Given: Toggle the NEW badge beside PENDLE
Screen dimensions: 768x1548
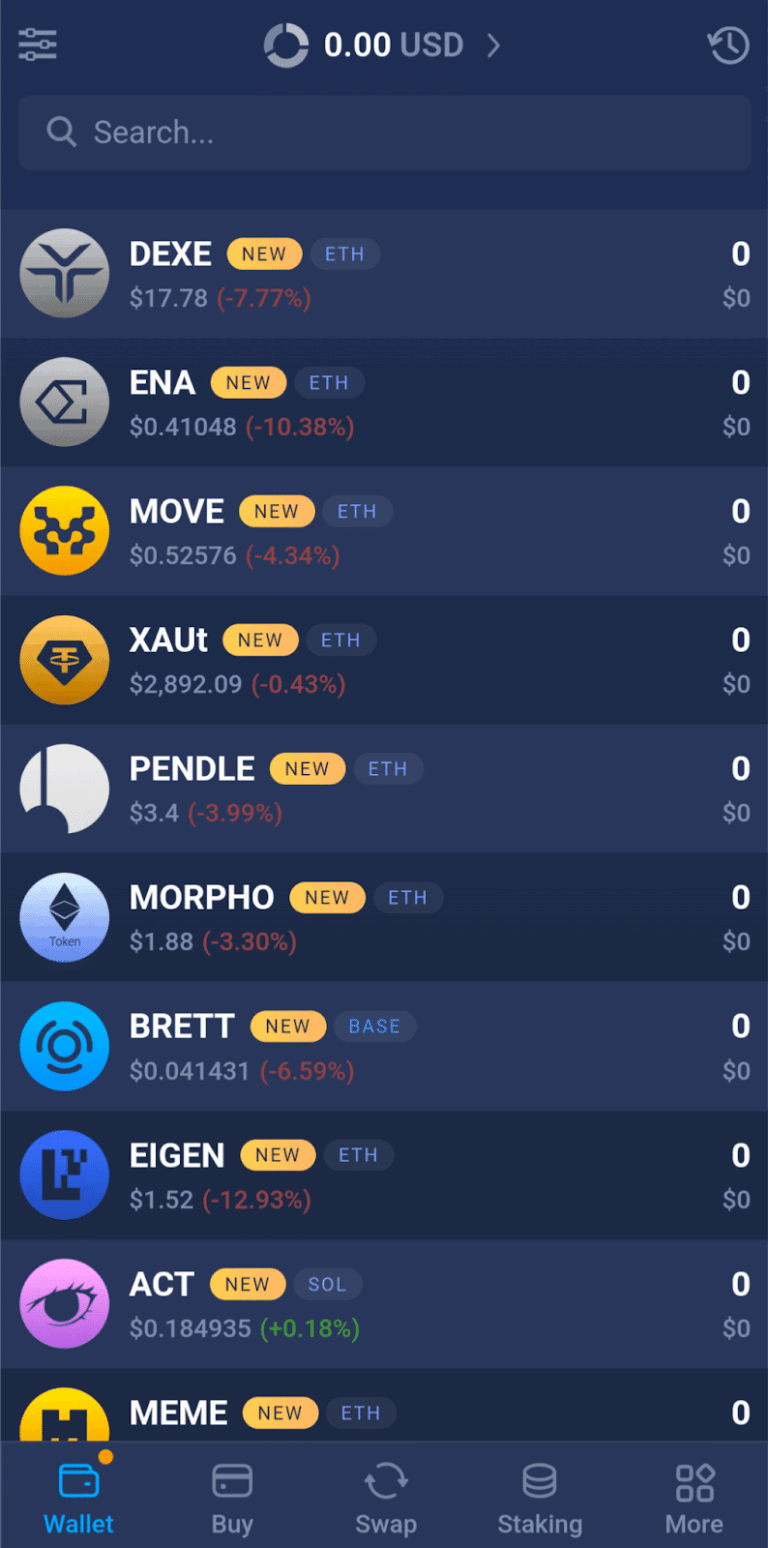Looking at the screenshot, I should (307, 768).
